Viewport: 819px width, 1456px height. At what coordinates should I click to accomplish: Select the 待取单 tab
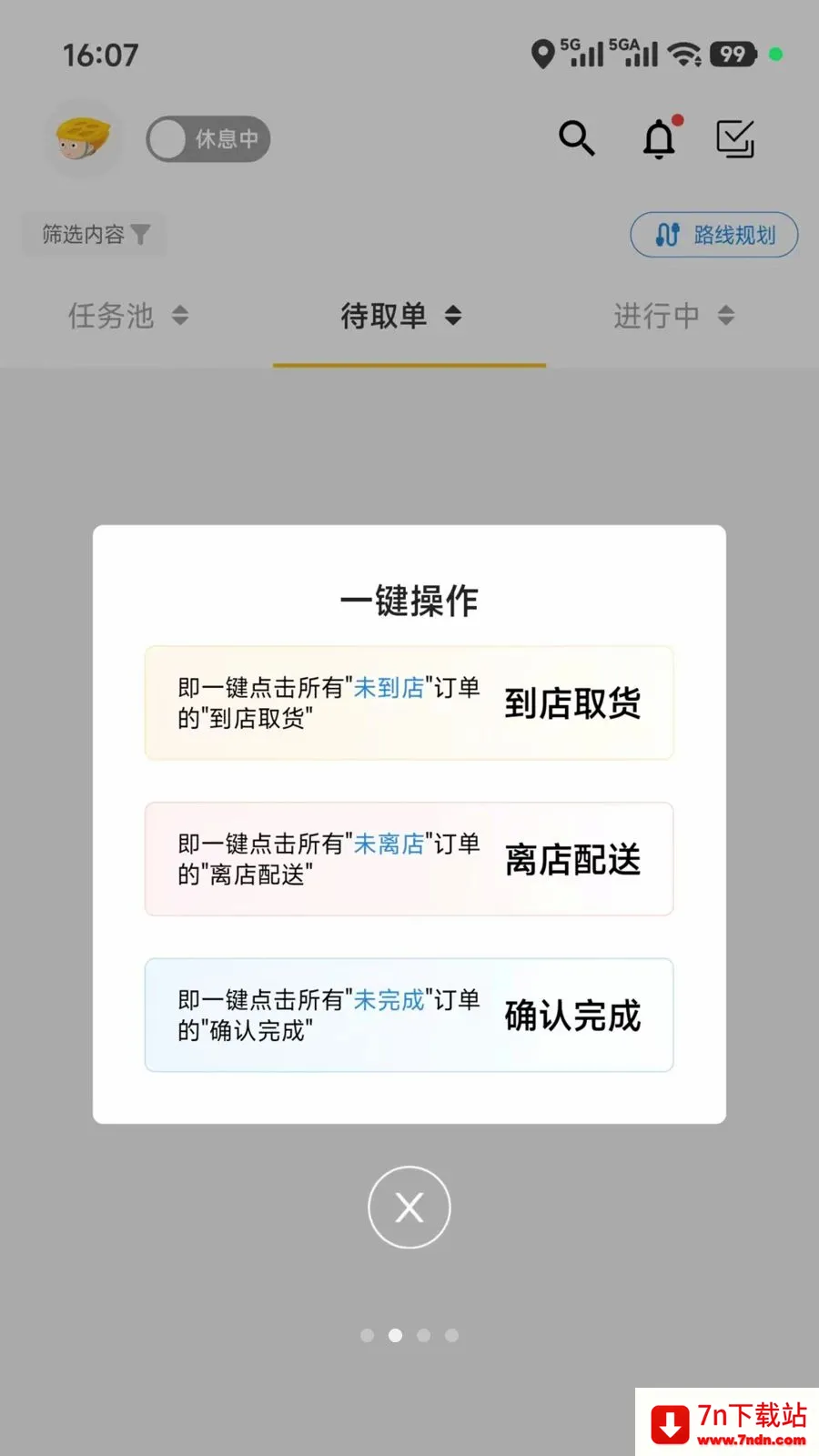(401, 316)
